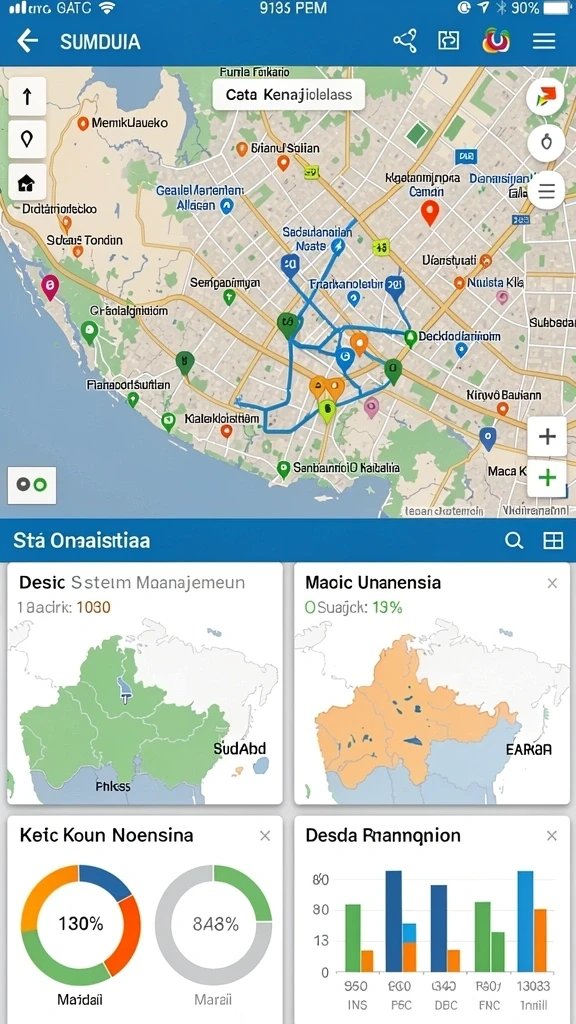Open the map layers list button
Image resolution: width=576 pixels, height=1024 pixels.
546,191
